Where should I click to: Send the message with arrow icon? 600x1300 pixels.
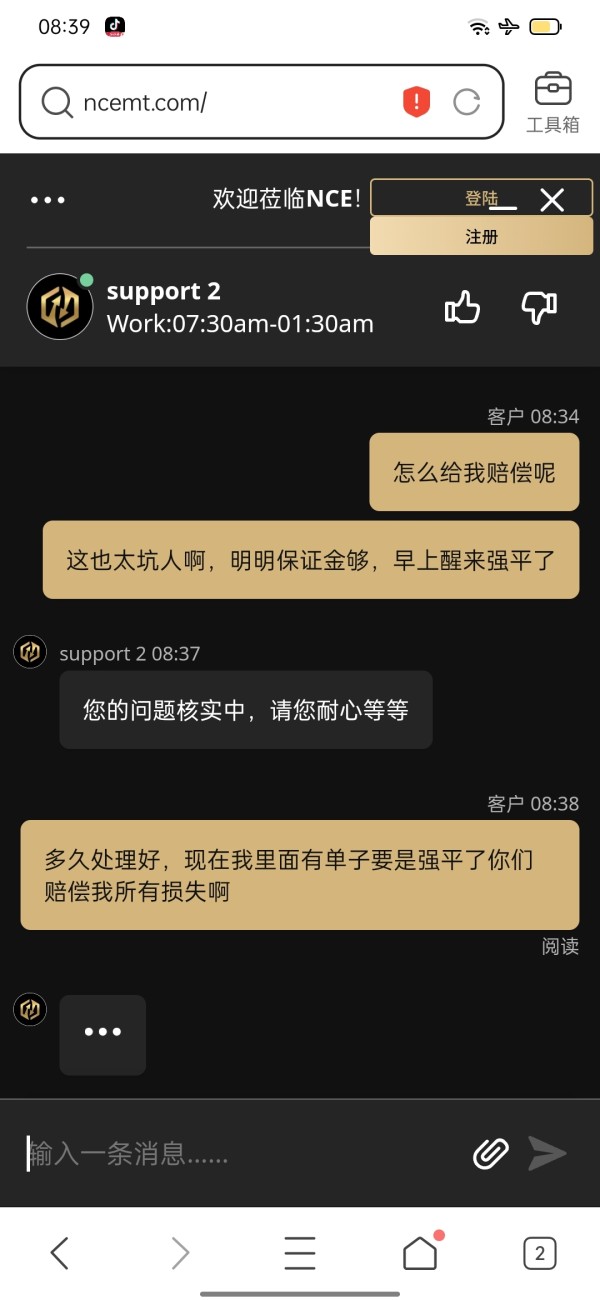(x=547, y=1153)
